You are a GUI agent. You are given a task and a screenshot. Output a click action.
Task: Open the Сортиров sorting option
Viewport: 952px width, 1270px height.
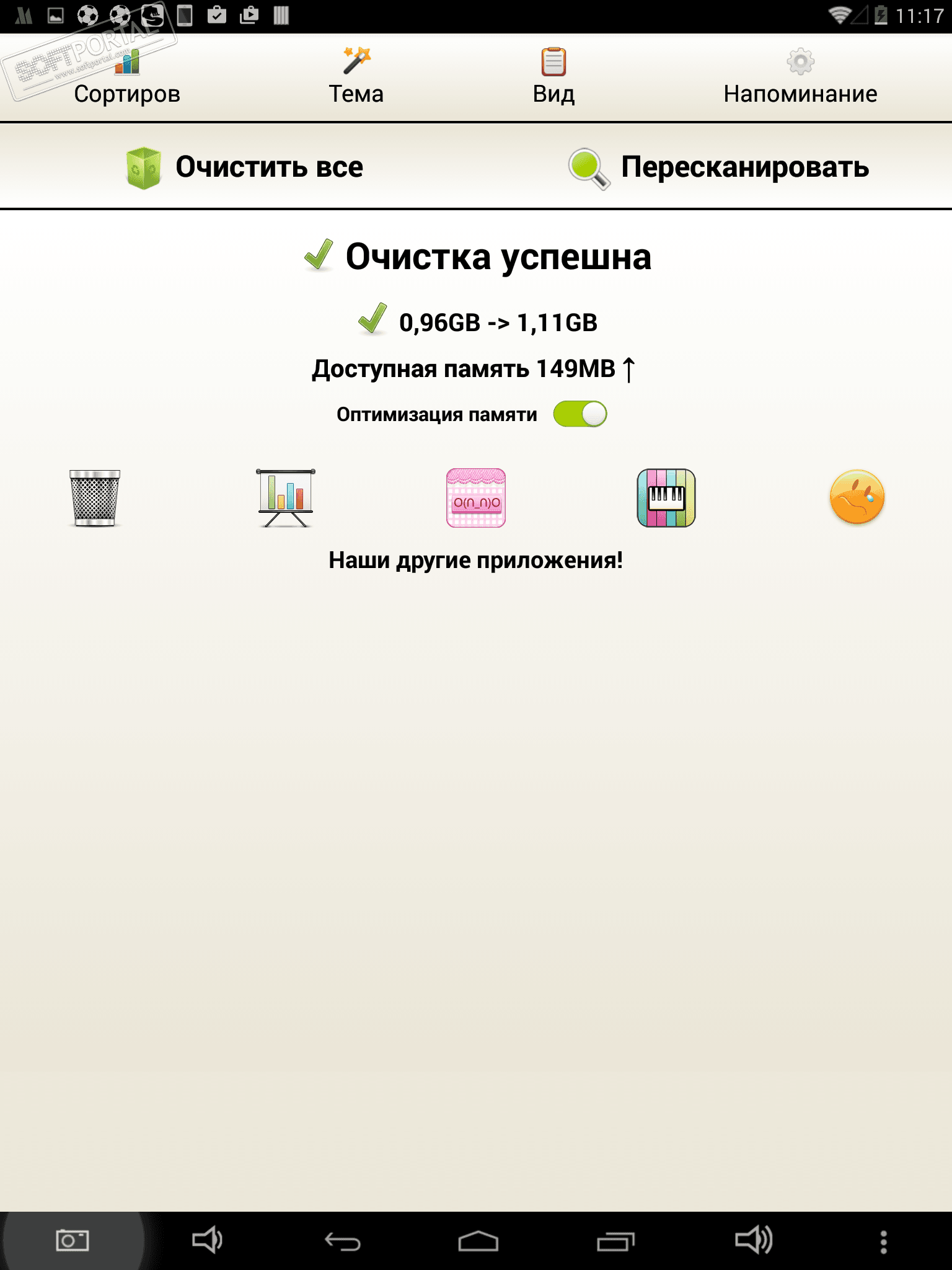pyautogui.click(x=127, y=78)
